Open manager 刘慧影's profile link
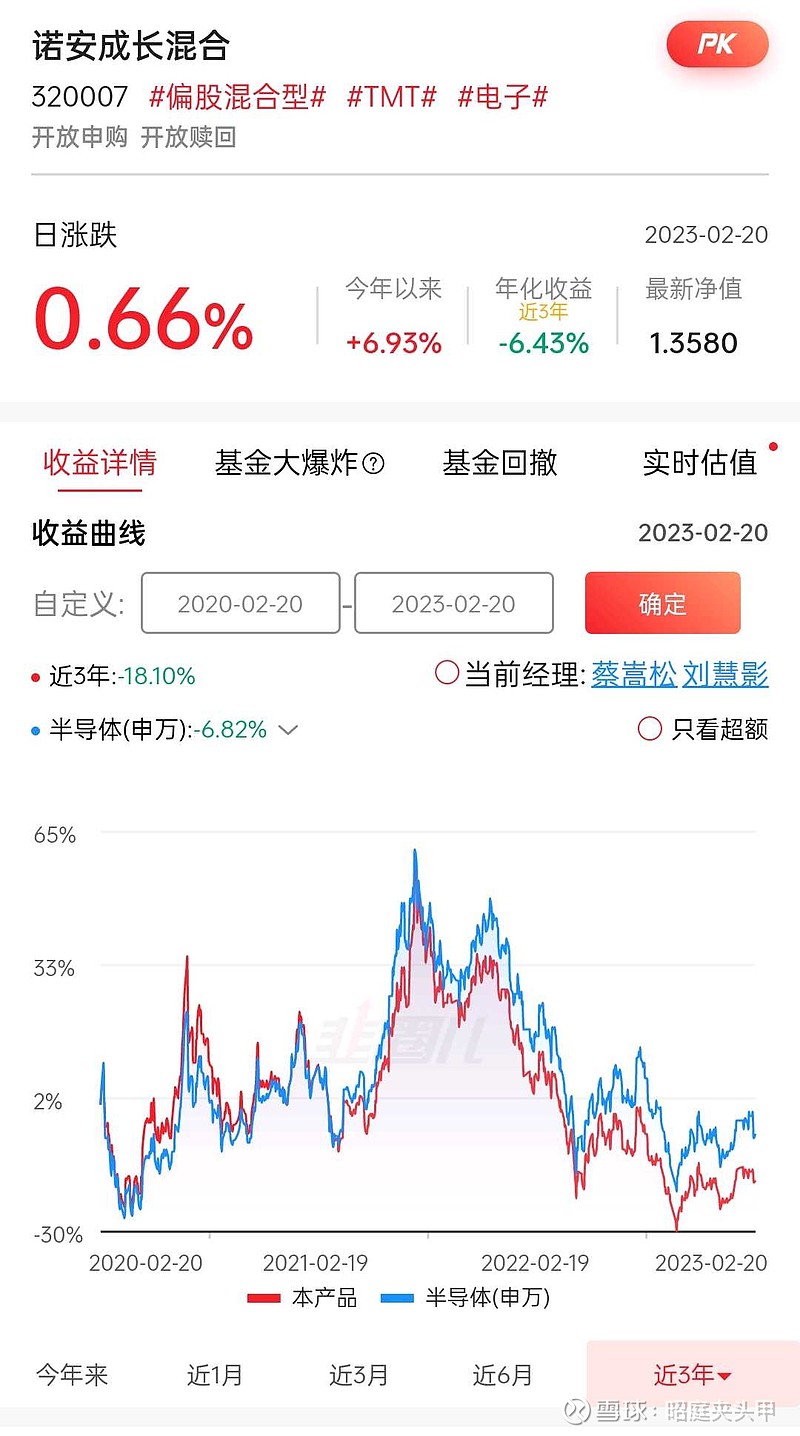Screen dimensions: 800x1436 pos(726,675)
